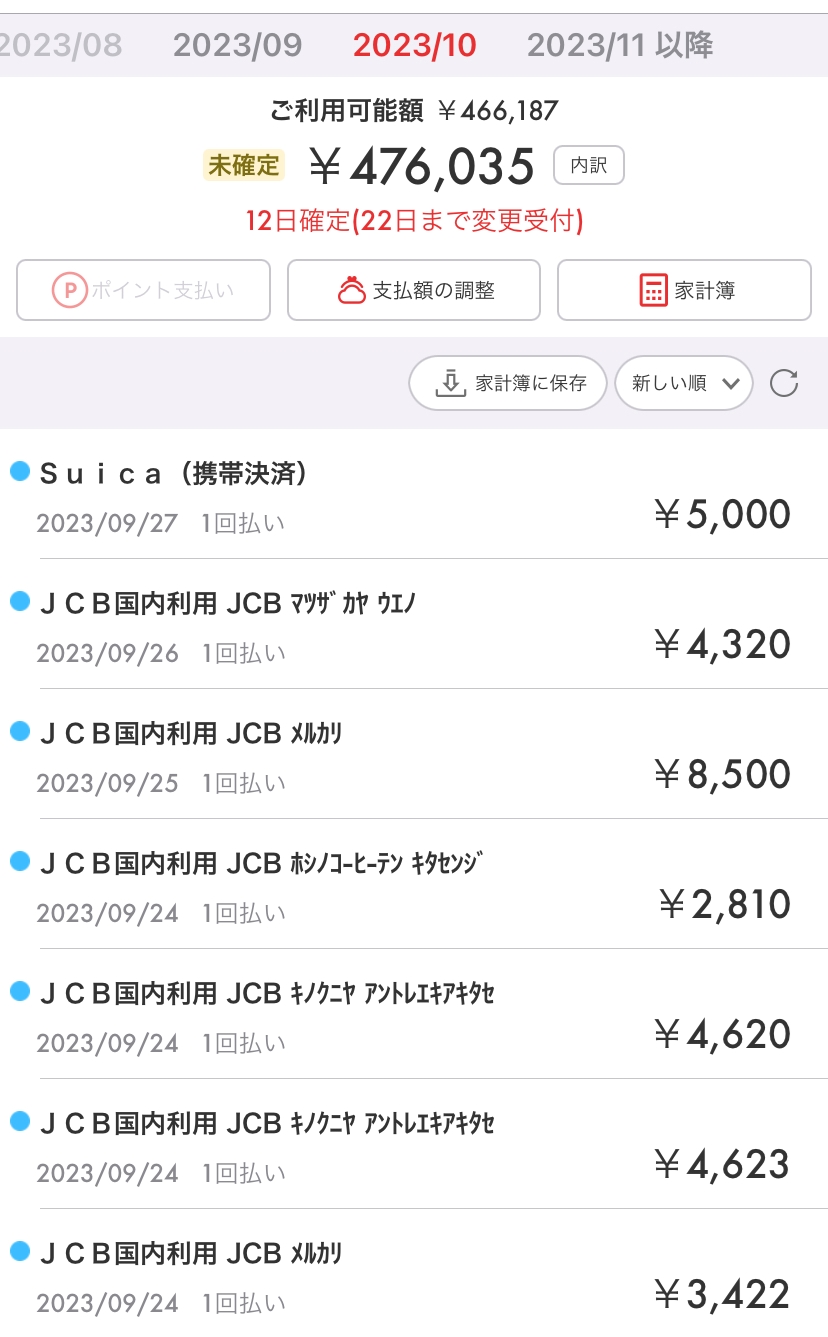Show the 内訳 breakdown
The width and height of the screenshot is (828, 1337).
(589, 166)
